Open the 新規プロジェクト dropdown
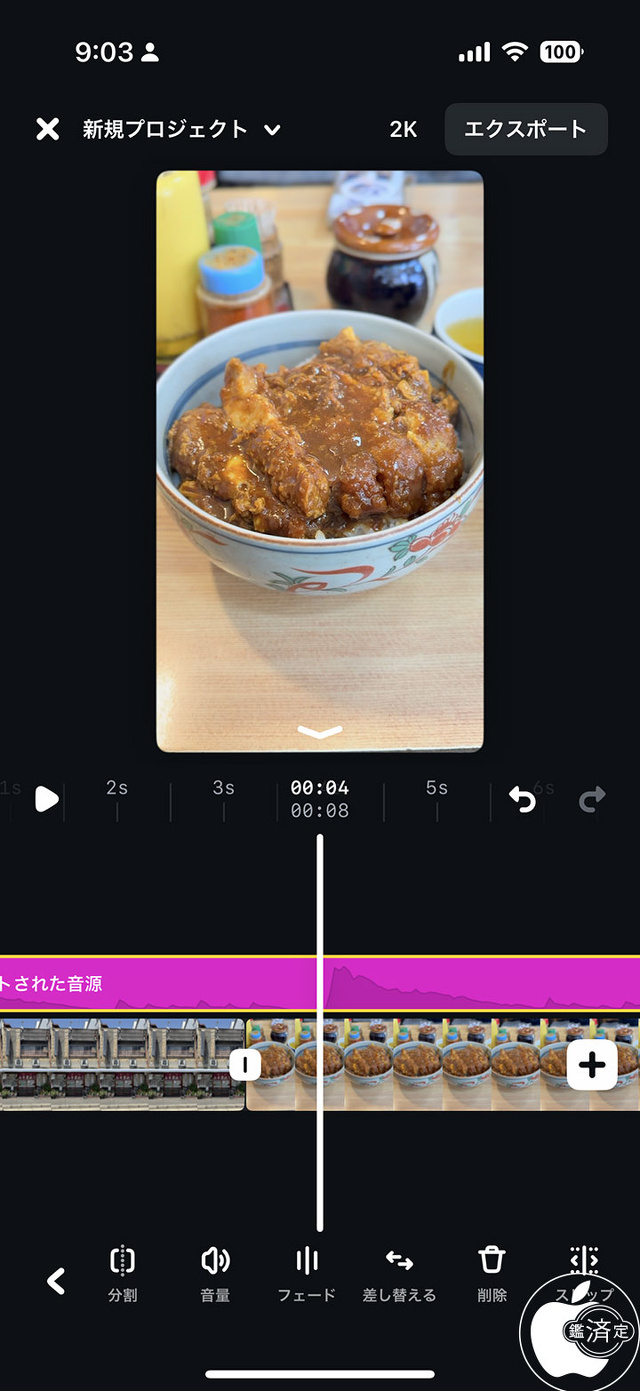 click(x=180, y=129)
